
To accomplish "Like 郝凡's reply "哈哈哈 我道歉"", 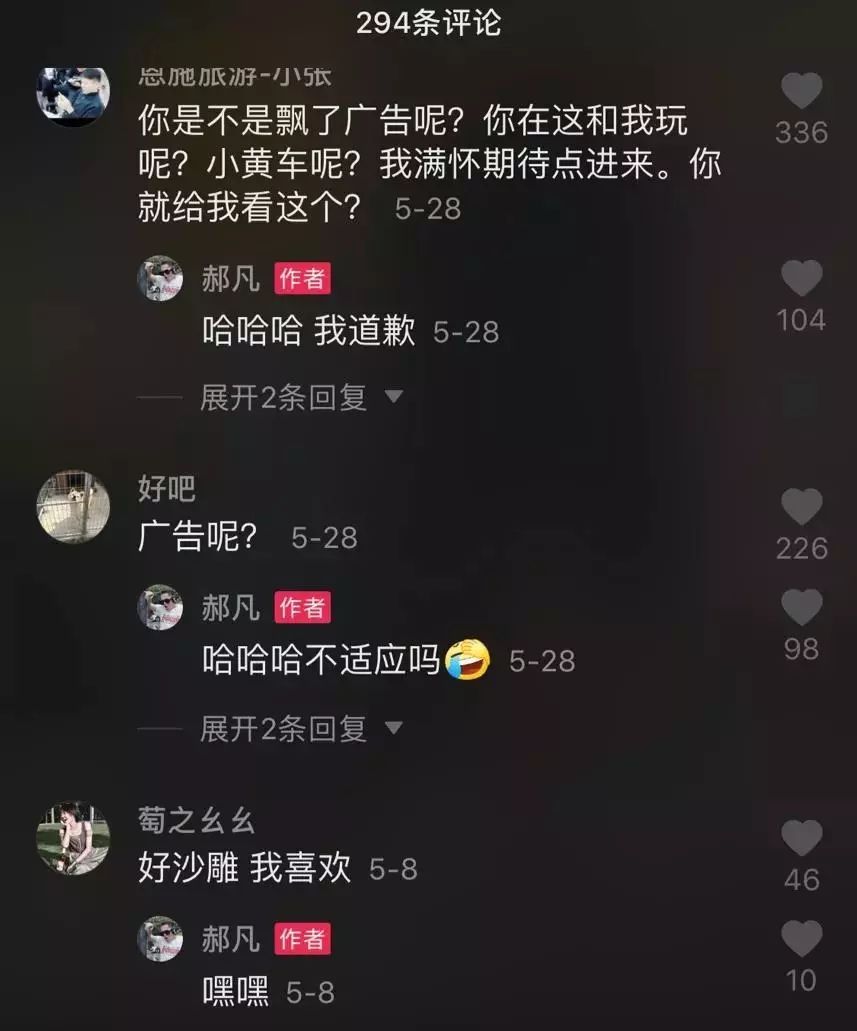I will (x=801, y=278).
